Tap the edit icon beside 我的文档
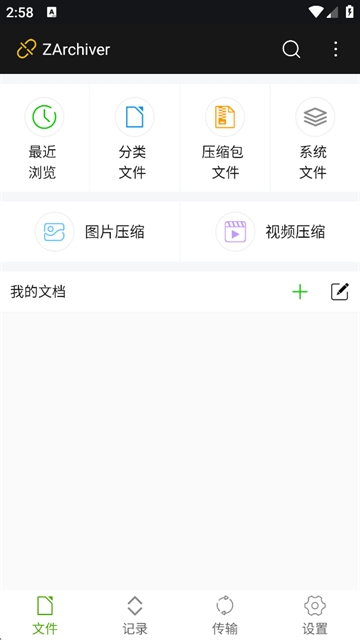 pyautogui.click(x=340, y=292)
